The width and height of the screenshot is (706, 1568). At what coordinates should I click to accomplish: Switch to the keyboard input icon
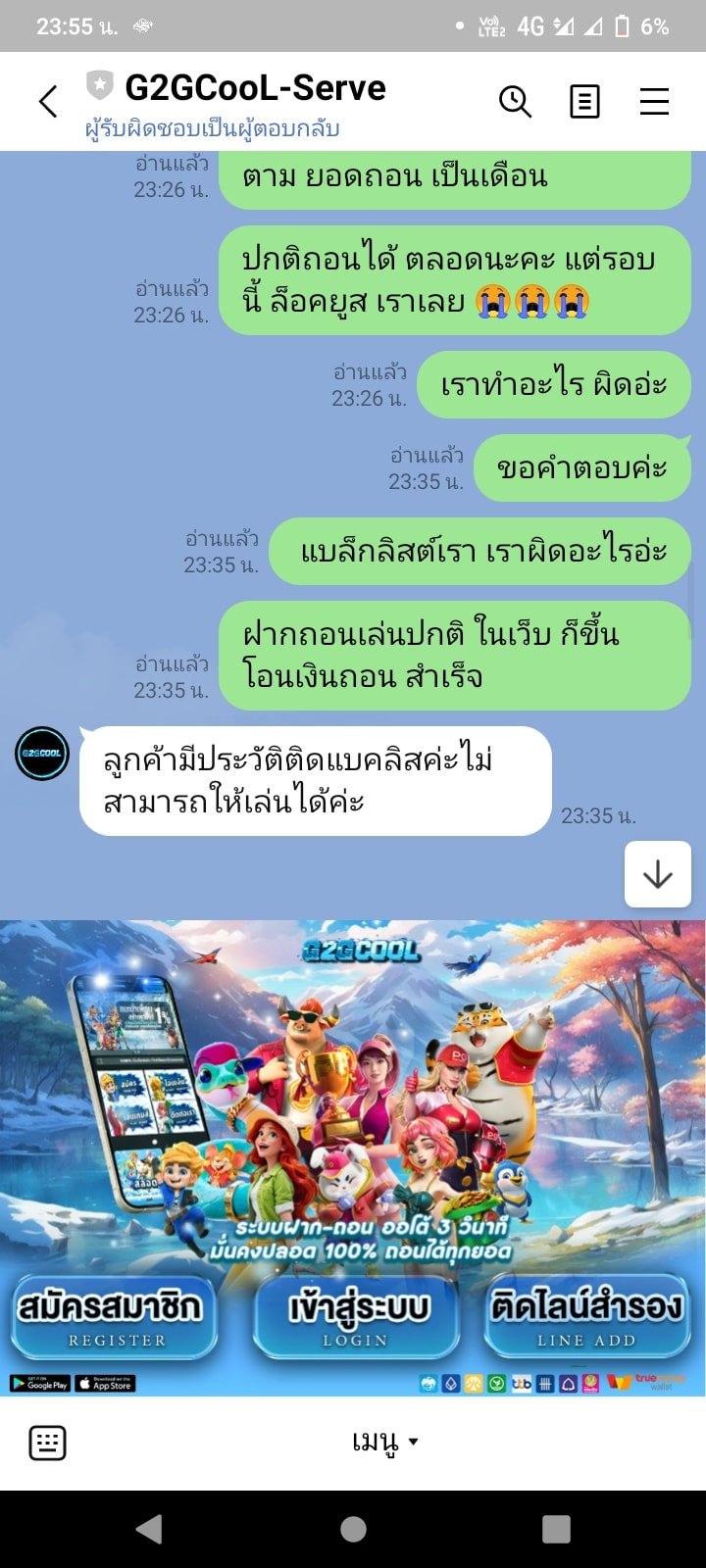coord(48,1443)
